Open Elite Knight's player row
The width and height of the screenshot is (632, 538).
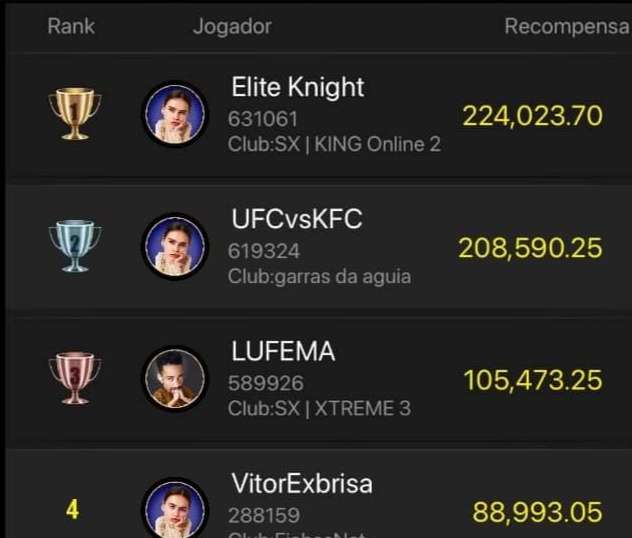pos(316,116)
